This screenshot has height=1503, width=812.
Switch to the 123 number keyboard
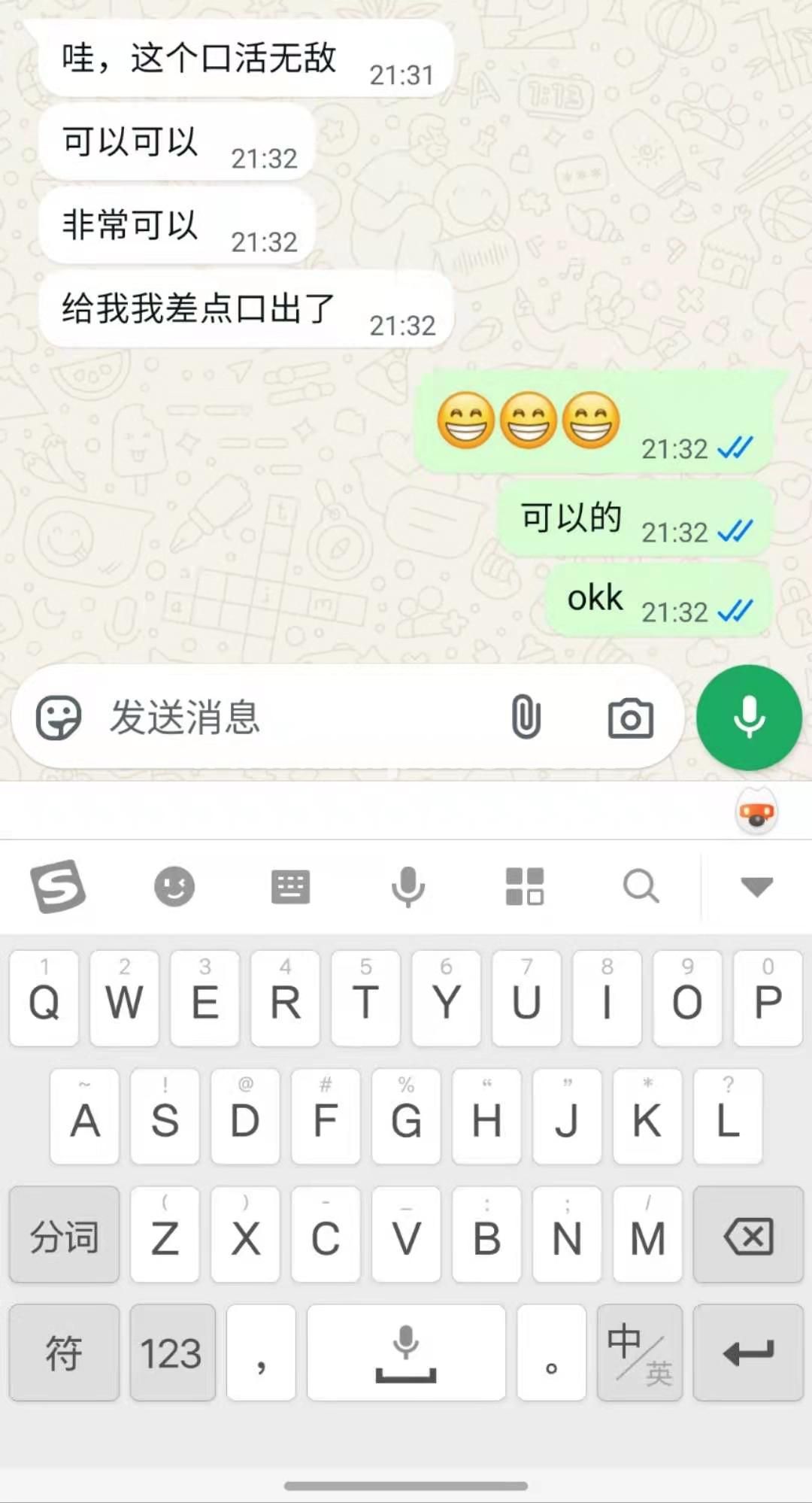[171, 1353]
